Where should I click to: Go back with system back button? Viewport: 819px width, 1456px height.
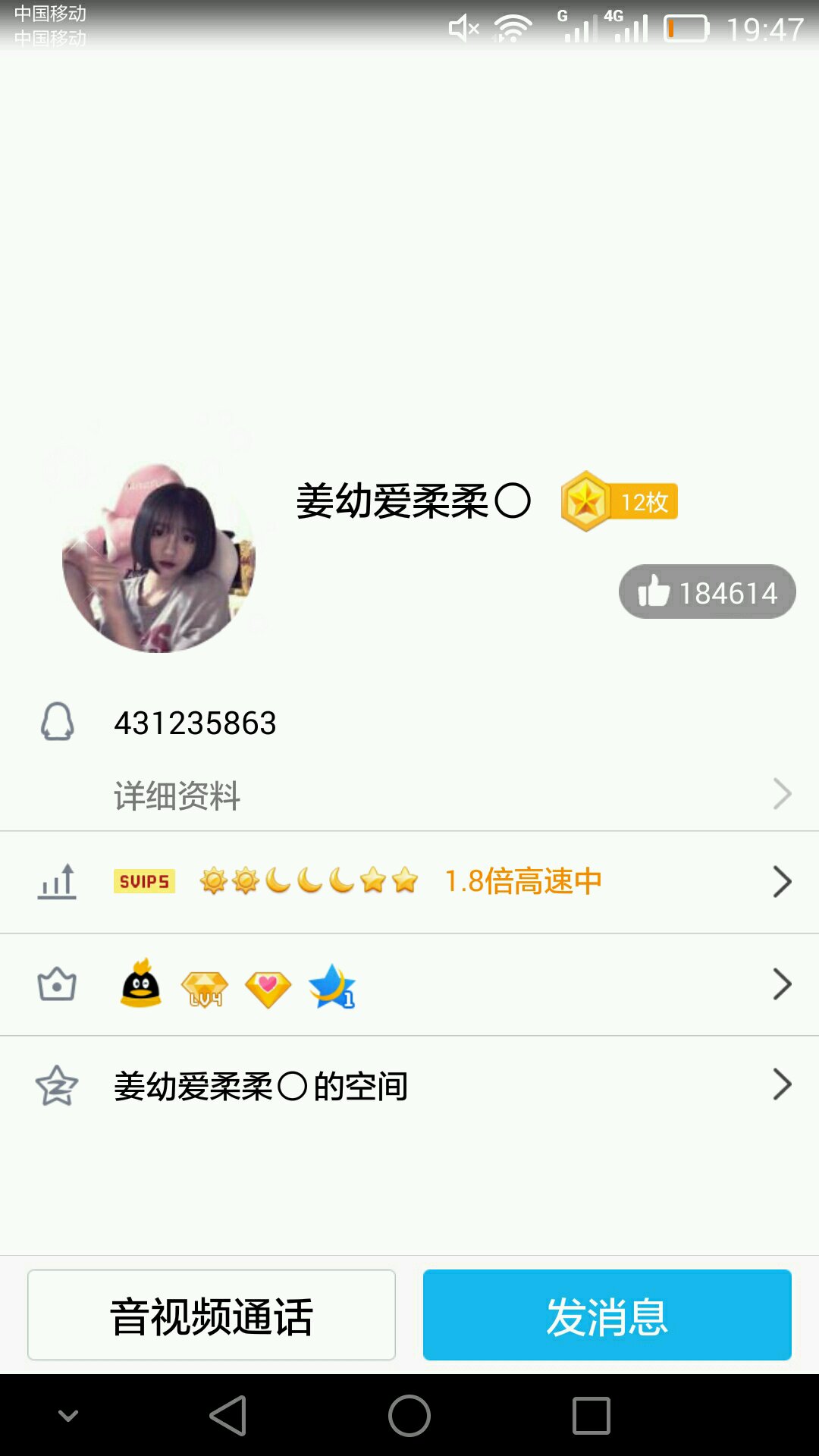pyautogui.click(x=227, y=1415)
